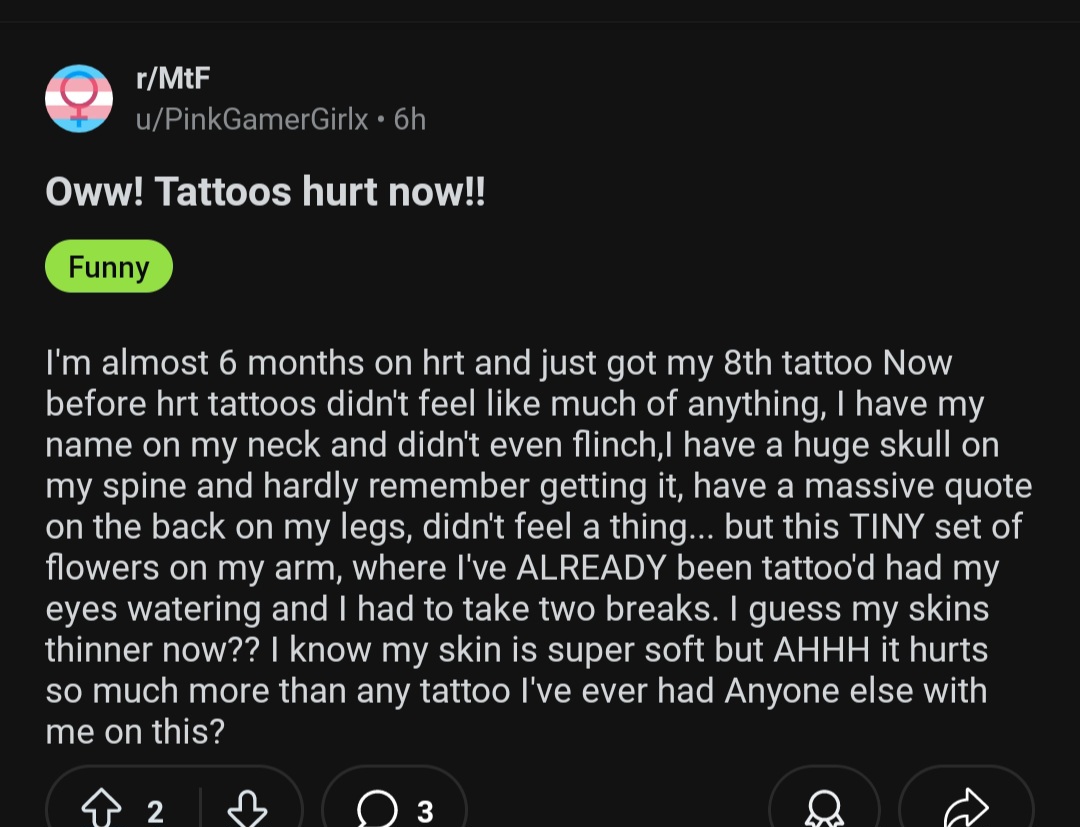View u/PinkGamerGirlx's profile
The width and height of the screenshot is (1080, 827).
pos(252,120)
